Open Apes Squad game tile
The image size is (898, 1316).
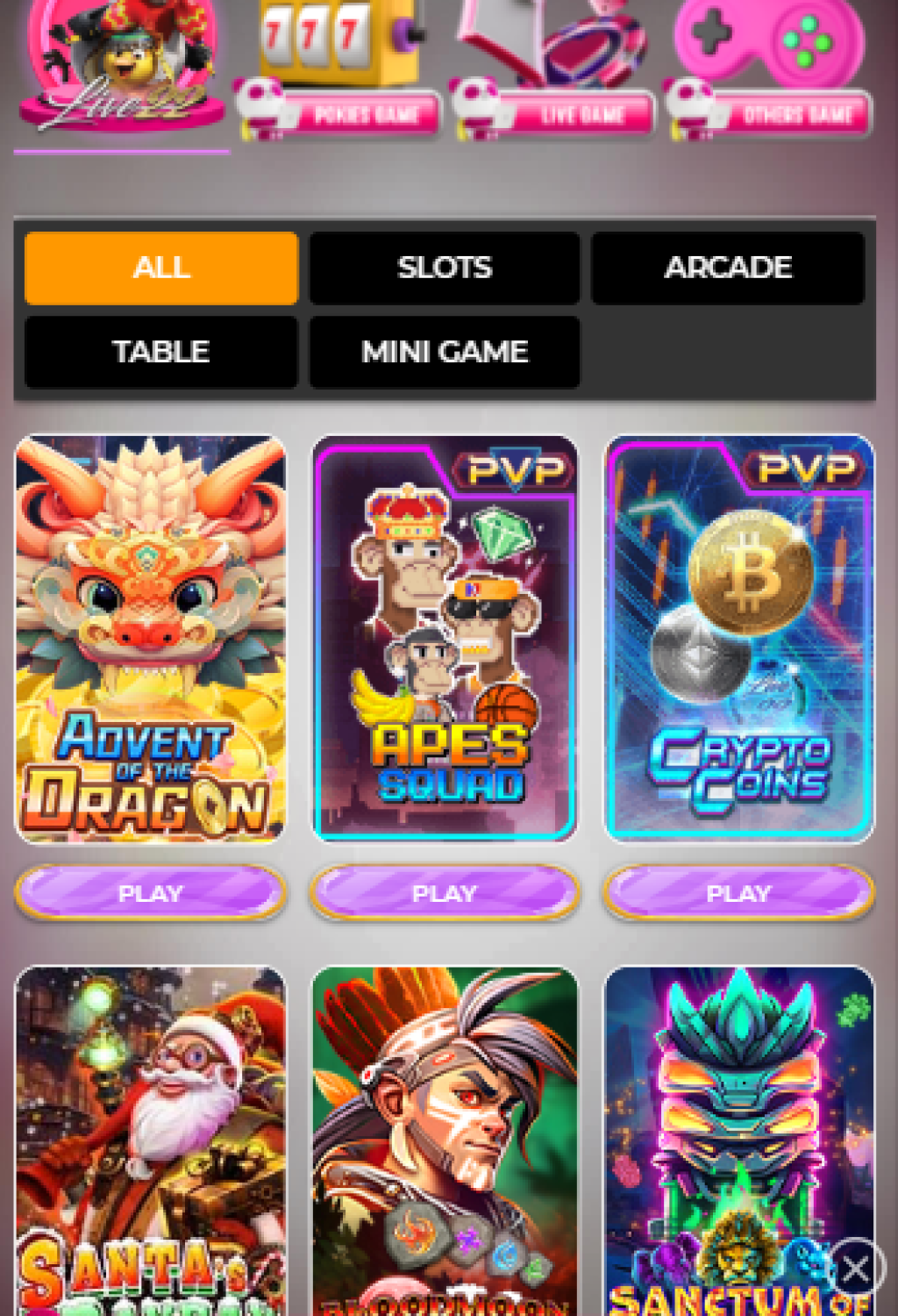tap(445, 639)
